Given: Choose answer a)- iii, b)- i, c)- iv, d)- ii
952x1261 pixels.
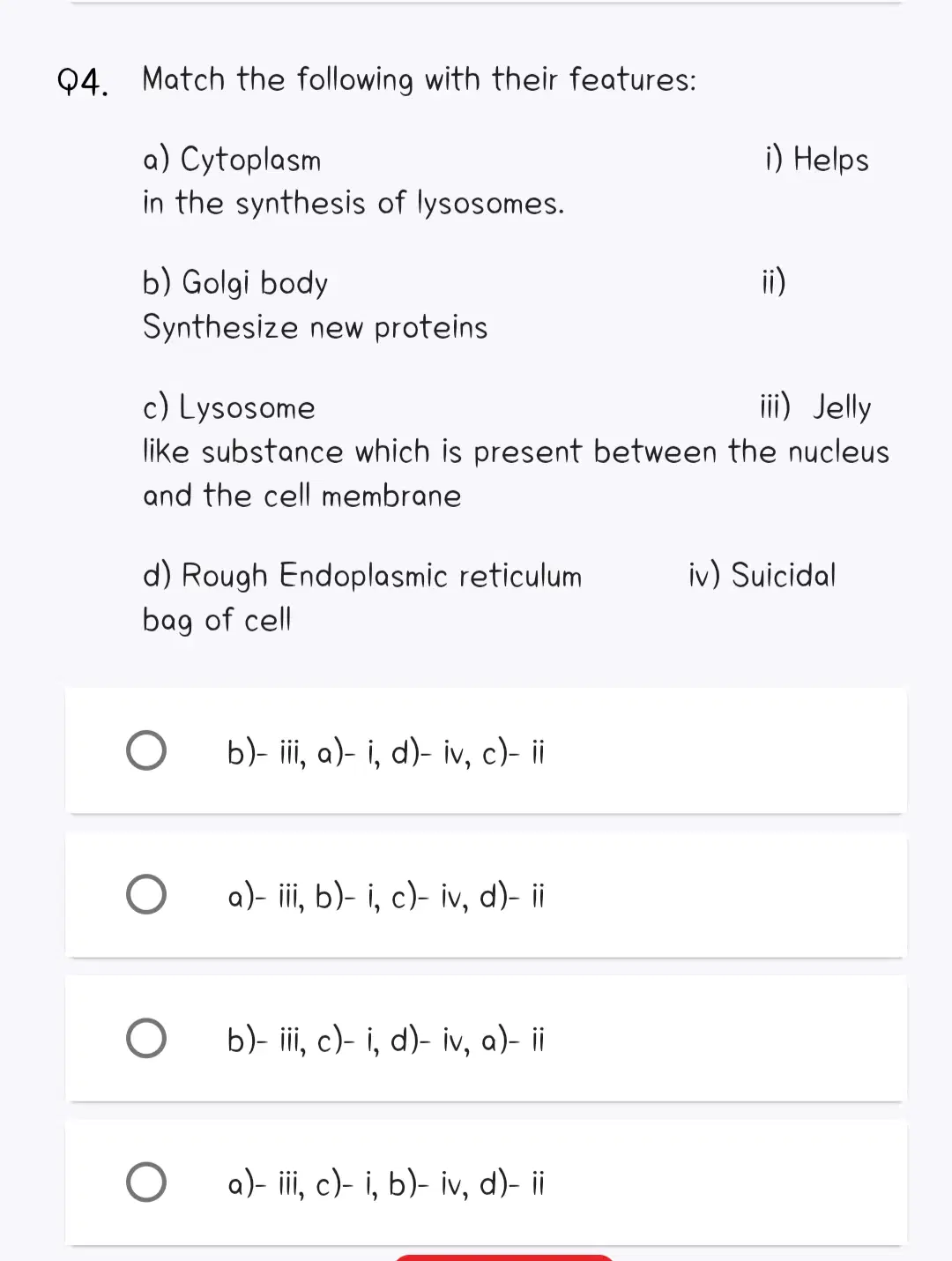Looking at the screenshot, I should click(x=486, y=895).
